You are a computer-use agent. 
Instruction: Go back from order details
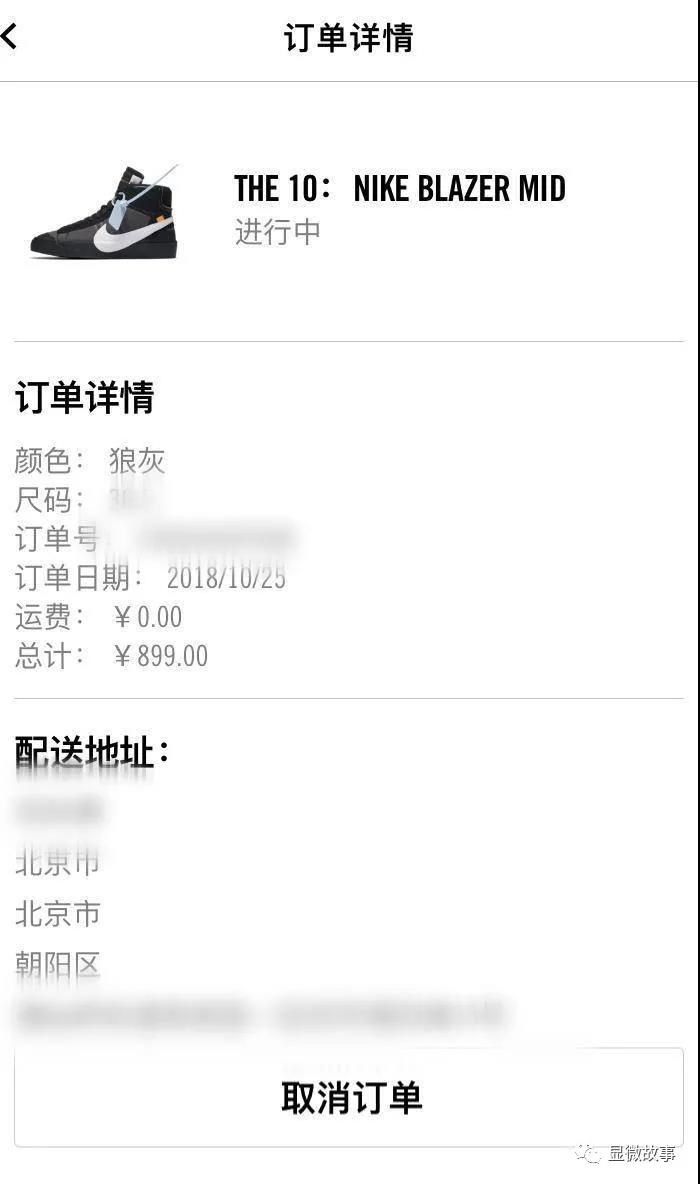(x=10, y=37)
